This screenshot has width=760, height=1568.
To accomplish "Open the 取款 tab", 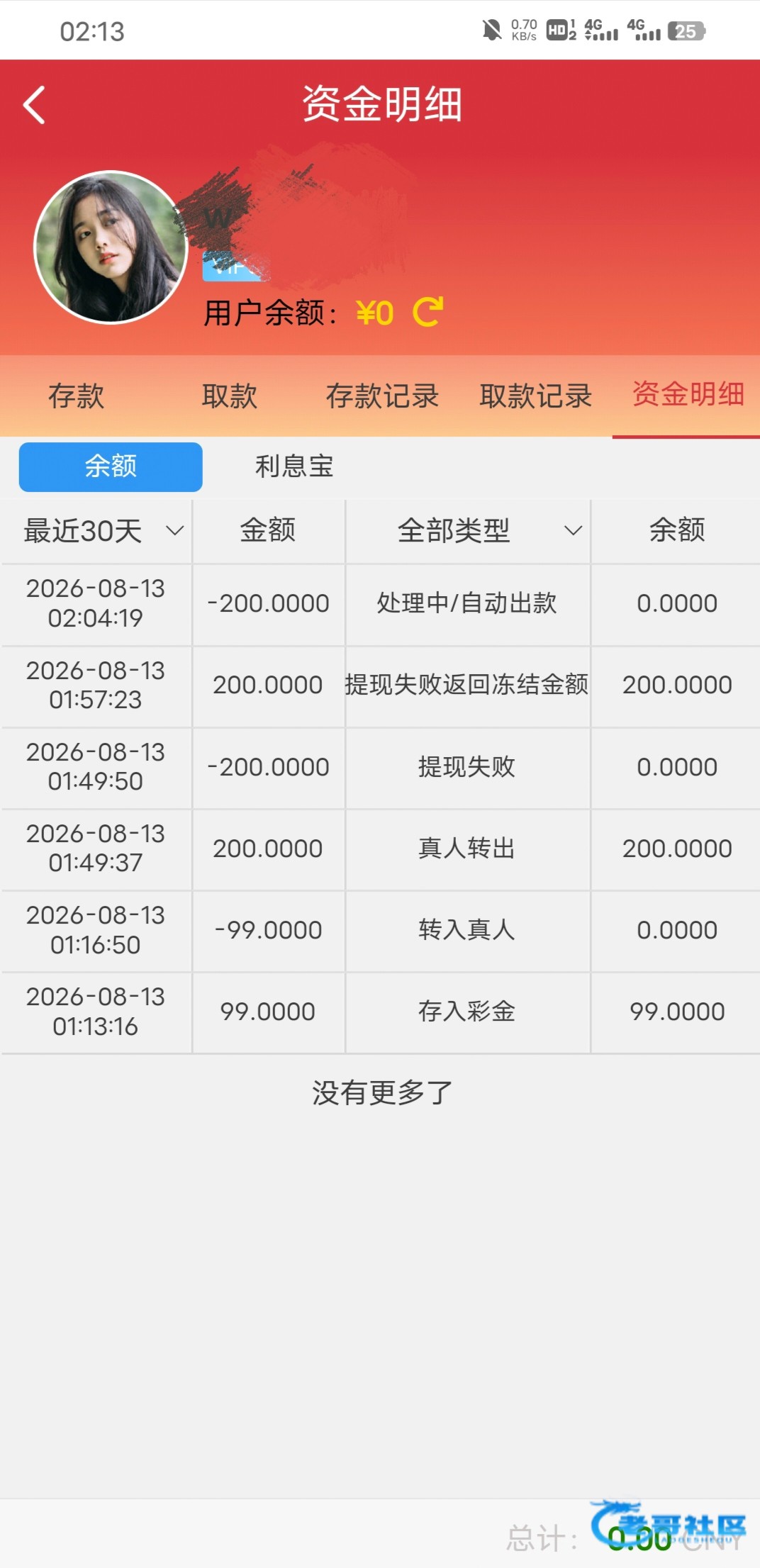I will click(229, 396).
